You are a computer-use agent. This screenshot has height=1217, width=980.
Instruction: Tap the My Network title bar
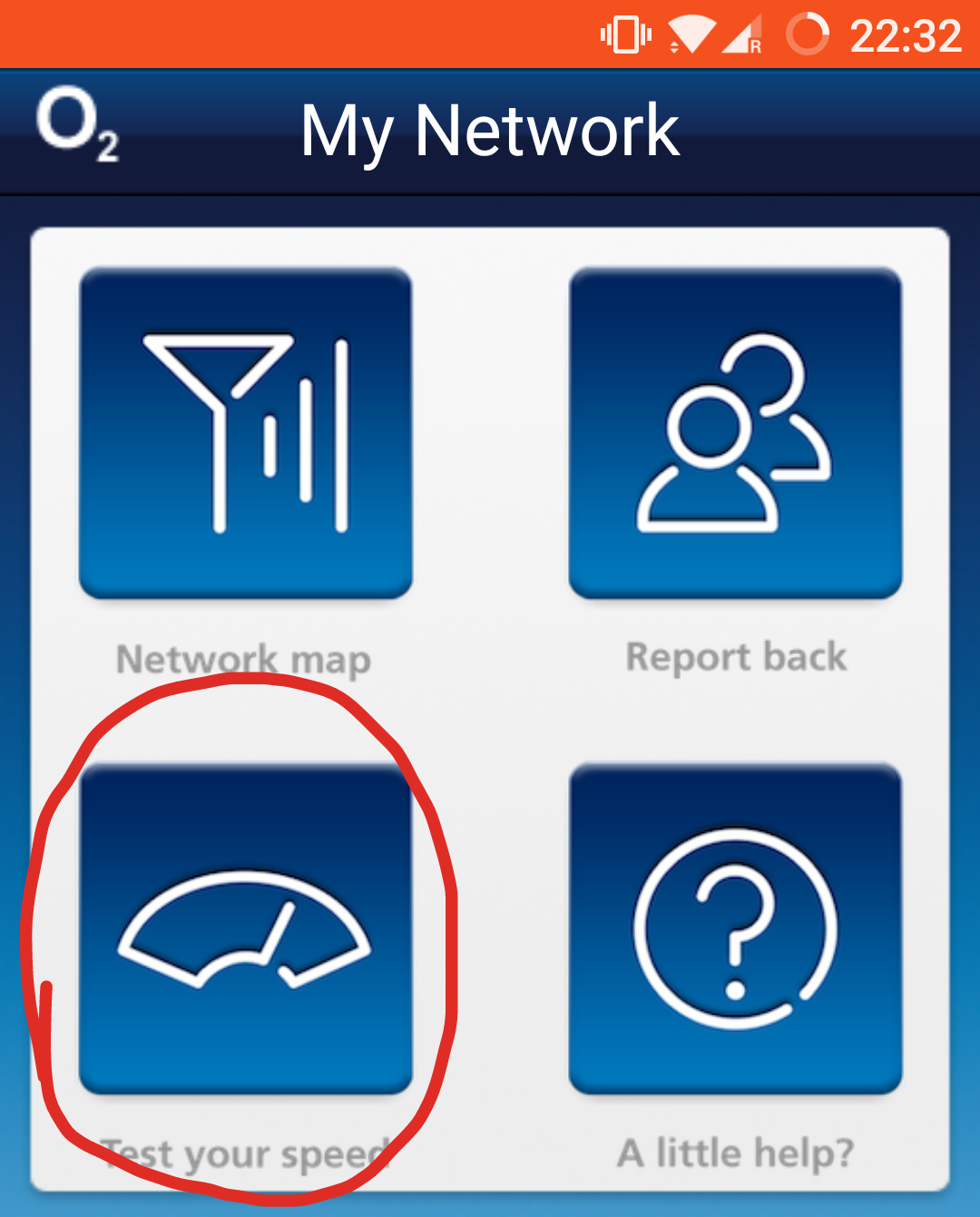click(x=490, y=130)
